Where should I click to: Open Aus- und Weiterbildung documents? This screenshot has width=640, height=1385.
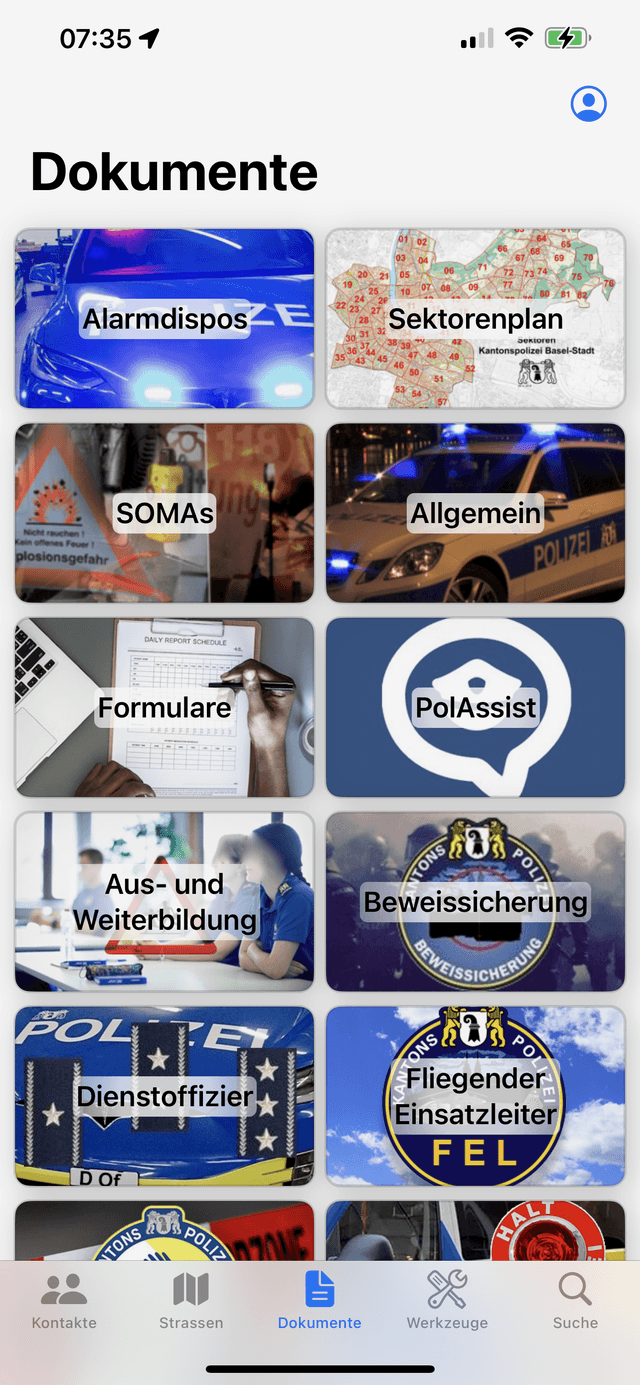[164, 901]
